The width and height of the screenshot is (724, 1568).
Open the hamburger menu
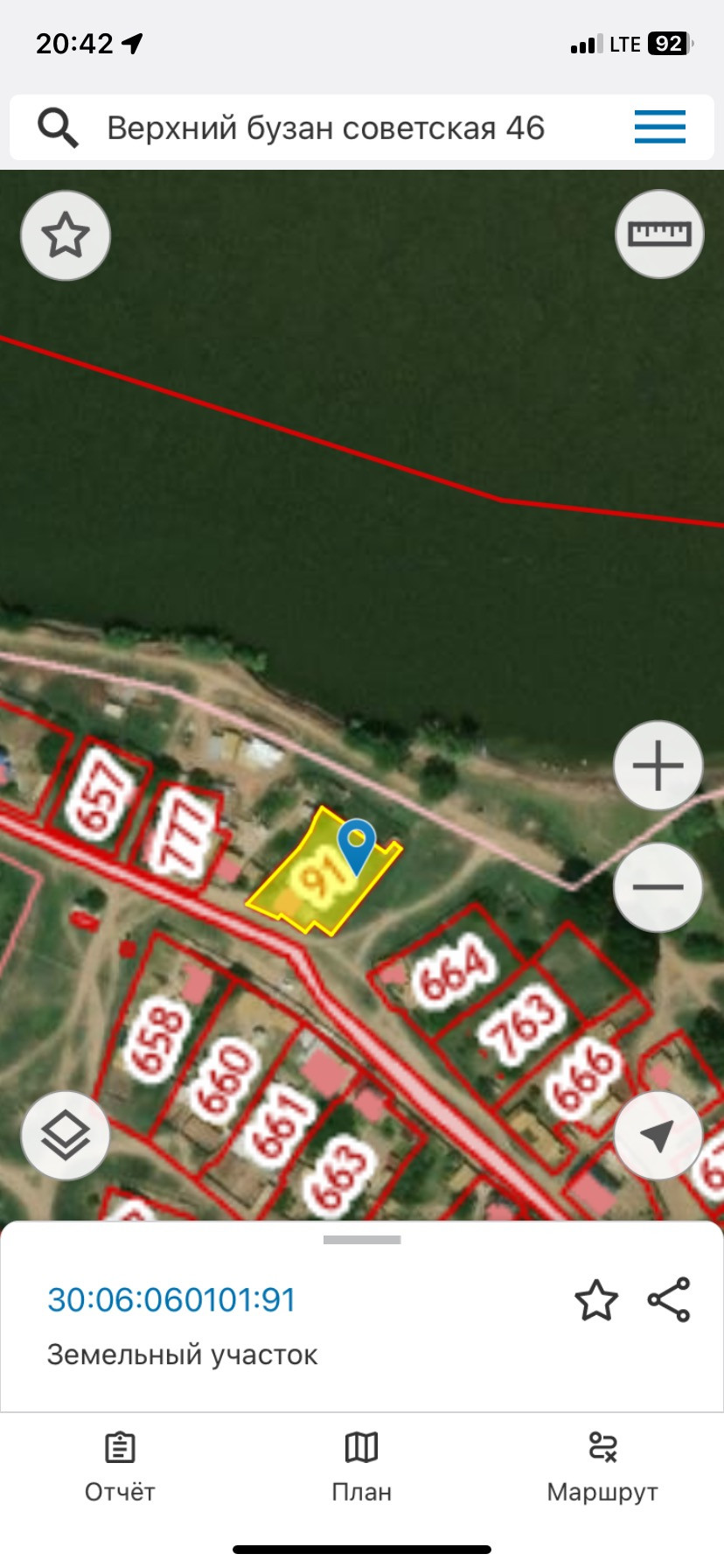click(x=659, y=128)
